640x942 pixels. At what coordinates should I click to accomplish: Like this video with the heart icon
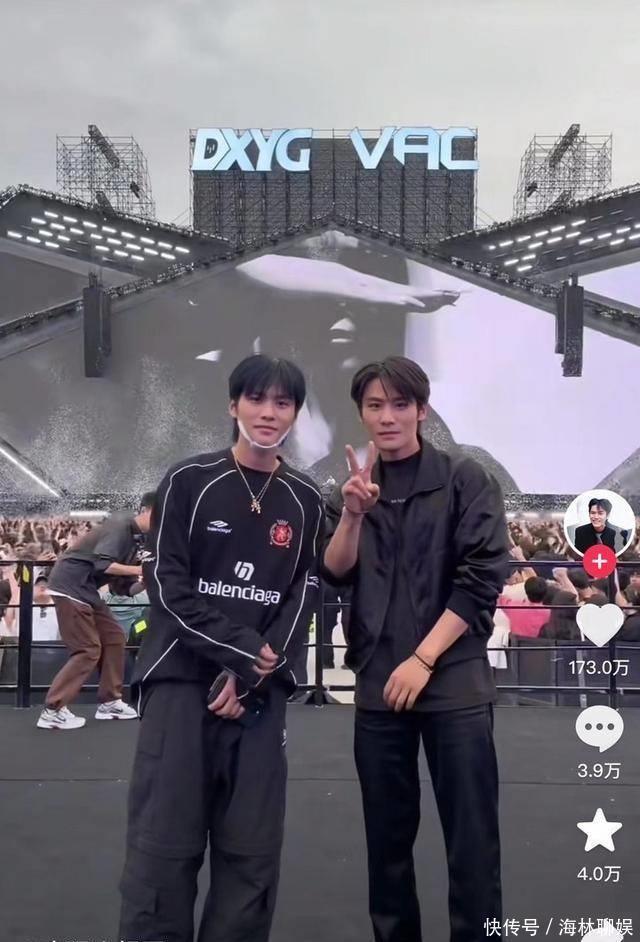pyautogui.click(x=599, y=624)
